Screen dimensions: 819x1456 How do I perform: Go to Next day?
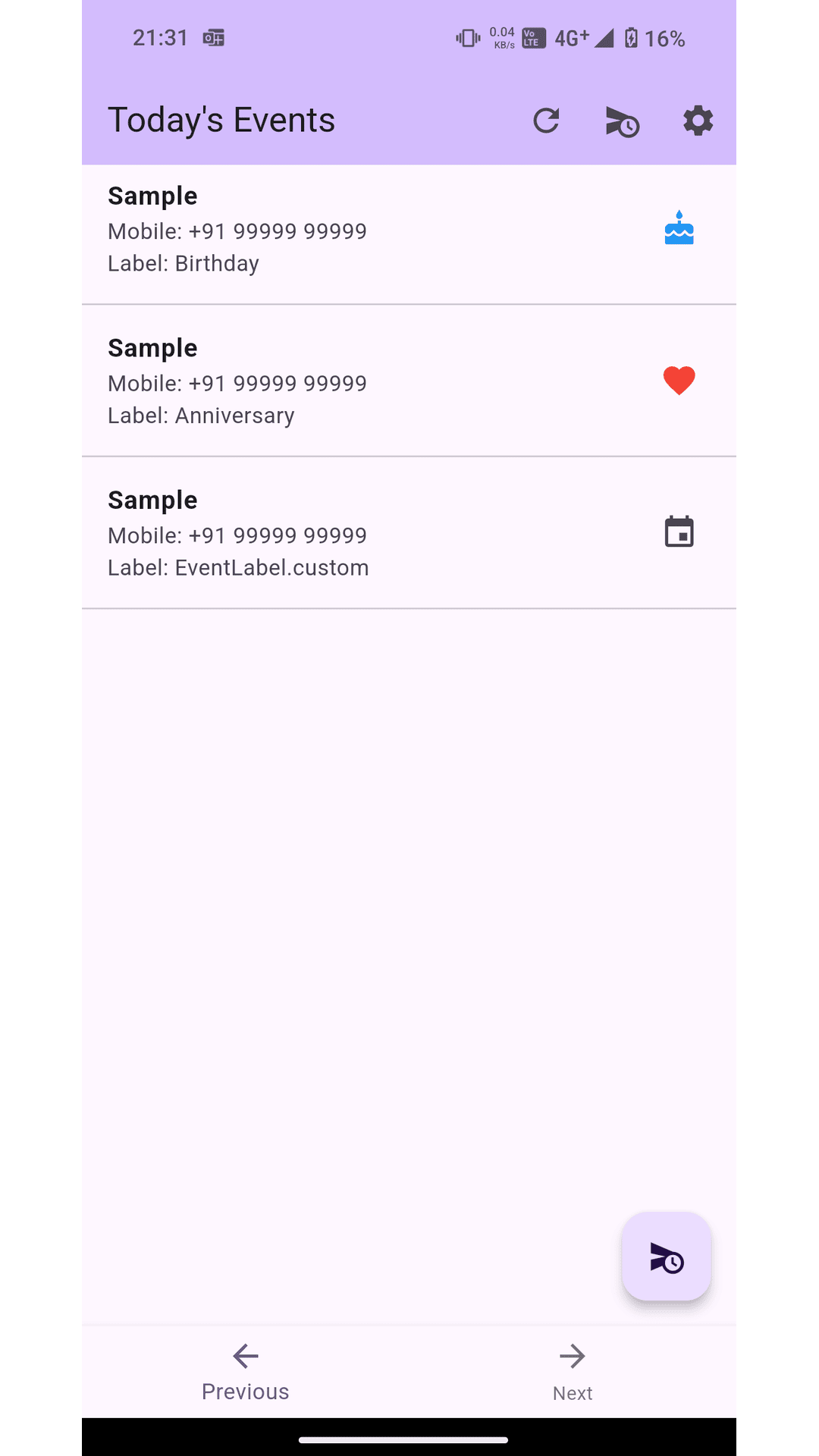[x=573, y=1373]
